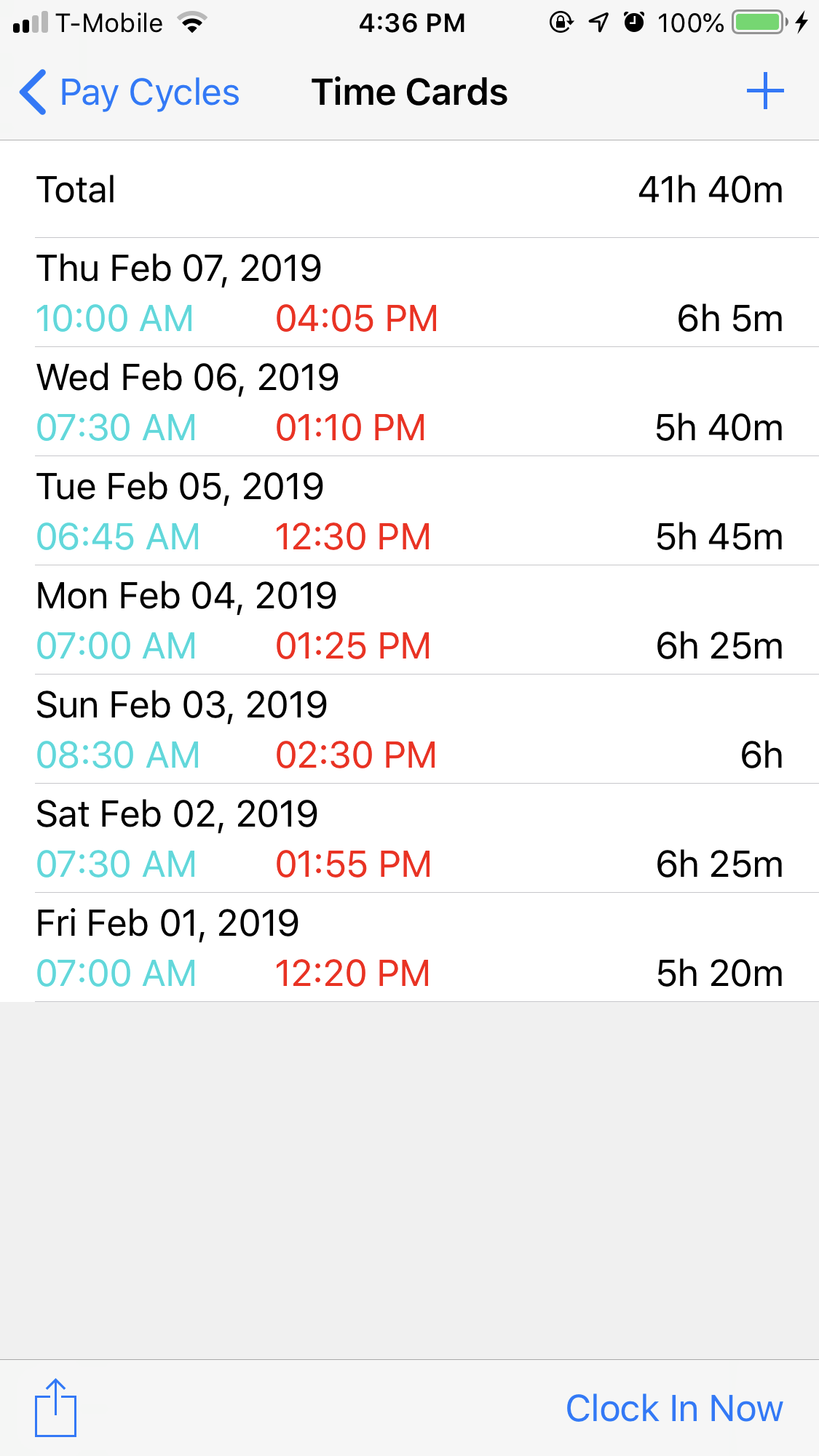Image resolution: width=819 pixels, height=1456 pixels.
Task: Add a new time card
Action: [x=764, y=92]
